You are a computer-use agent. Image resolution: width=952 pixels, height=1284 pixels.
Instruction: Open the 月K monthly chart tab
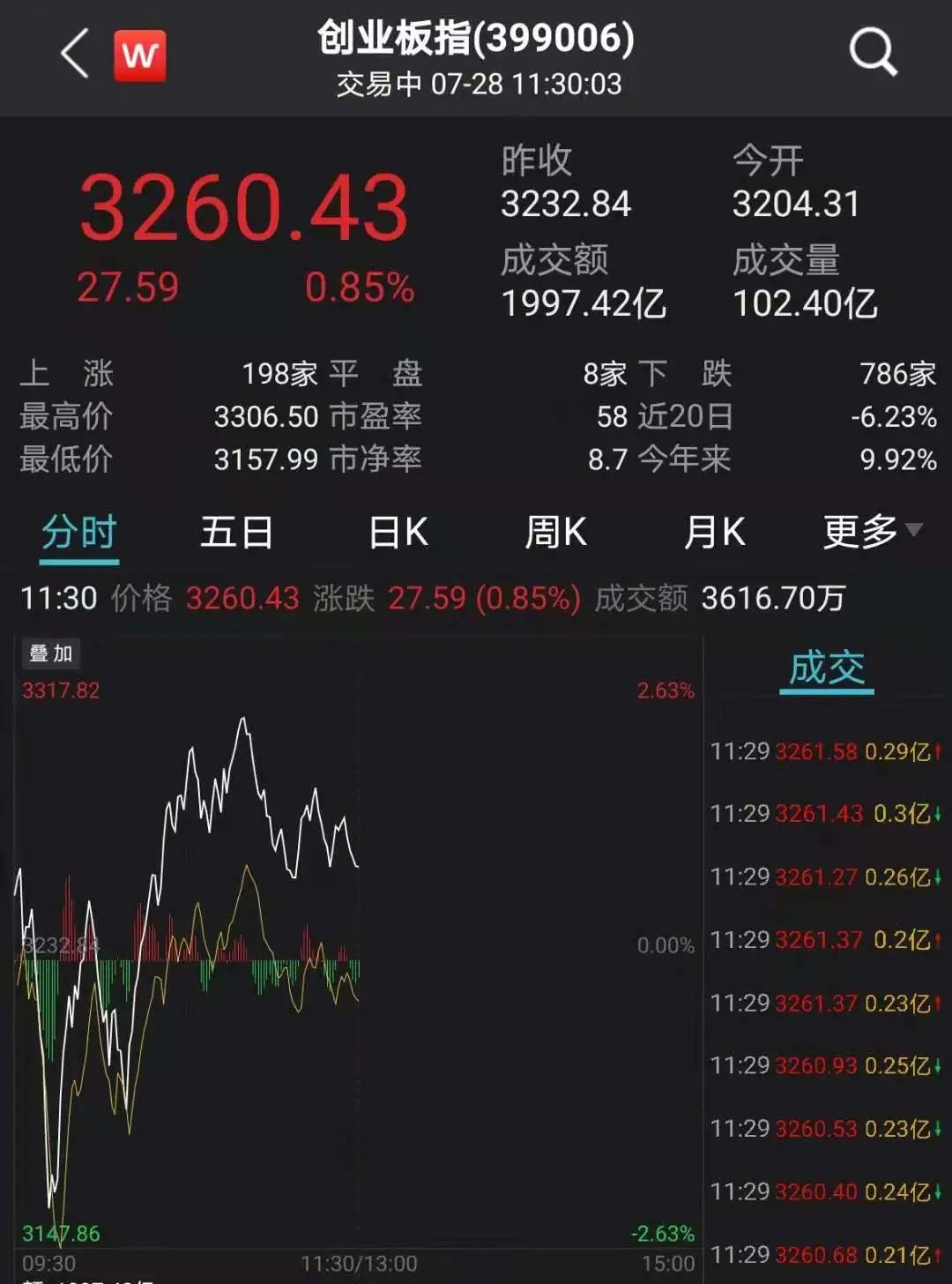point(716,532)
